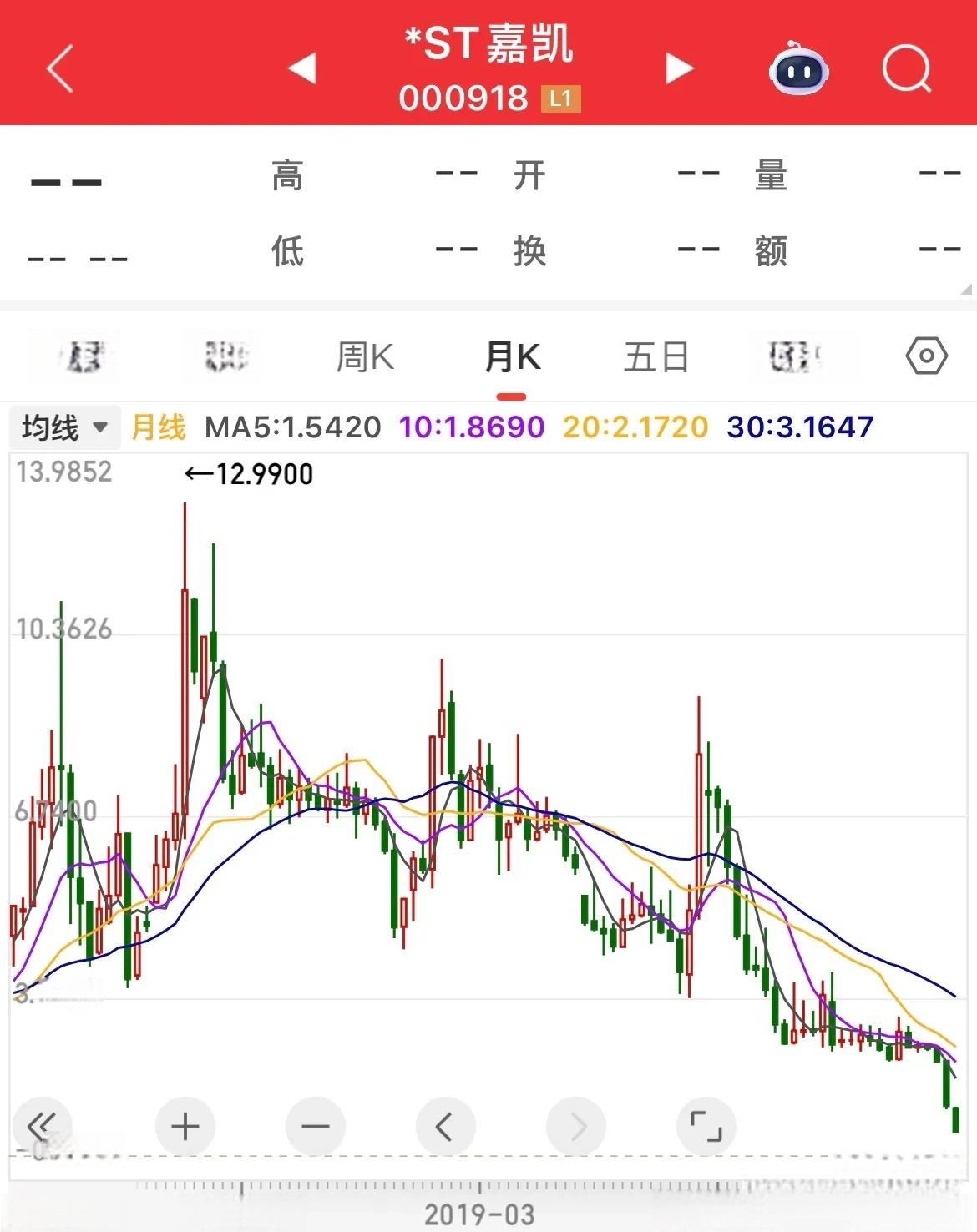Switch to the next stock
The image size is (977, 1232).
679,68
